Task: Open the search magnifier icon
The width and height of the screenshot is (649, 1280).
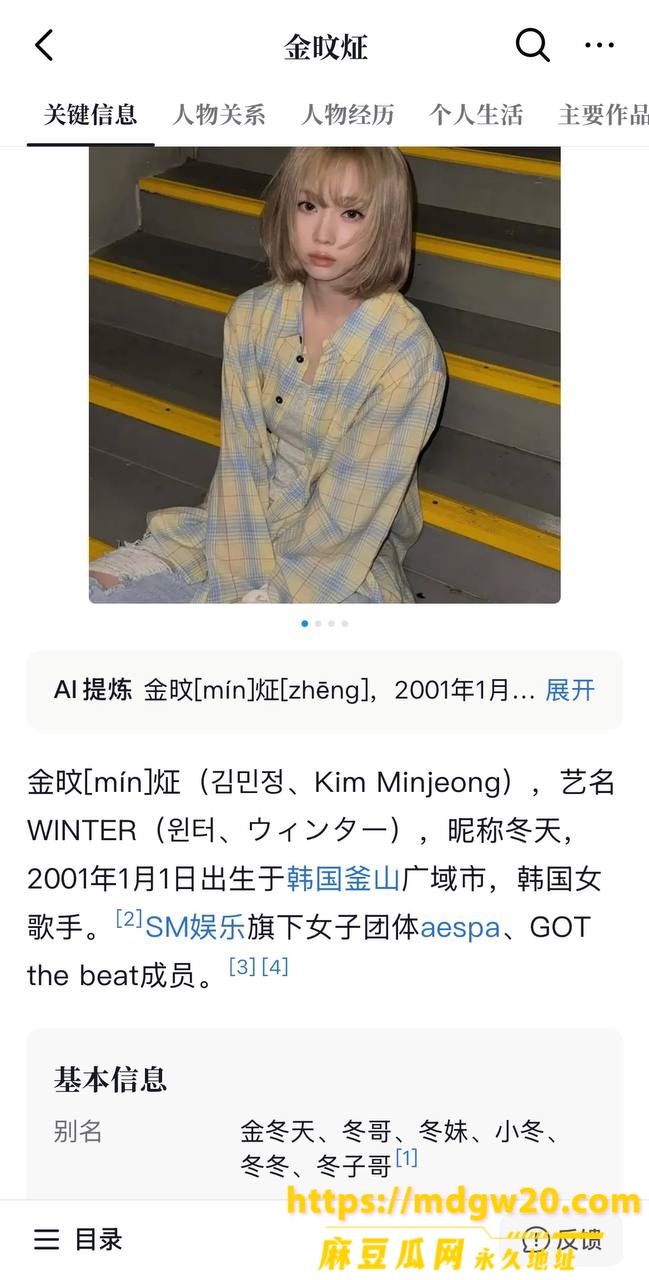Action: click(532, 45)
